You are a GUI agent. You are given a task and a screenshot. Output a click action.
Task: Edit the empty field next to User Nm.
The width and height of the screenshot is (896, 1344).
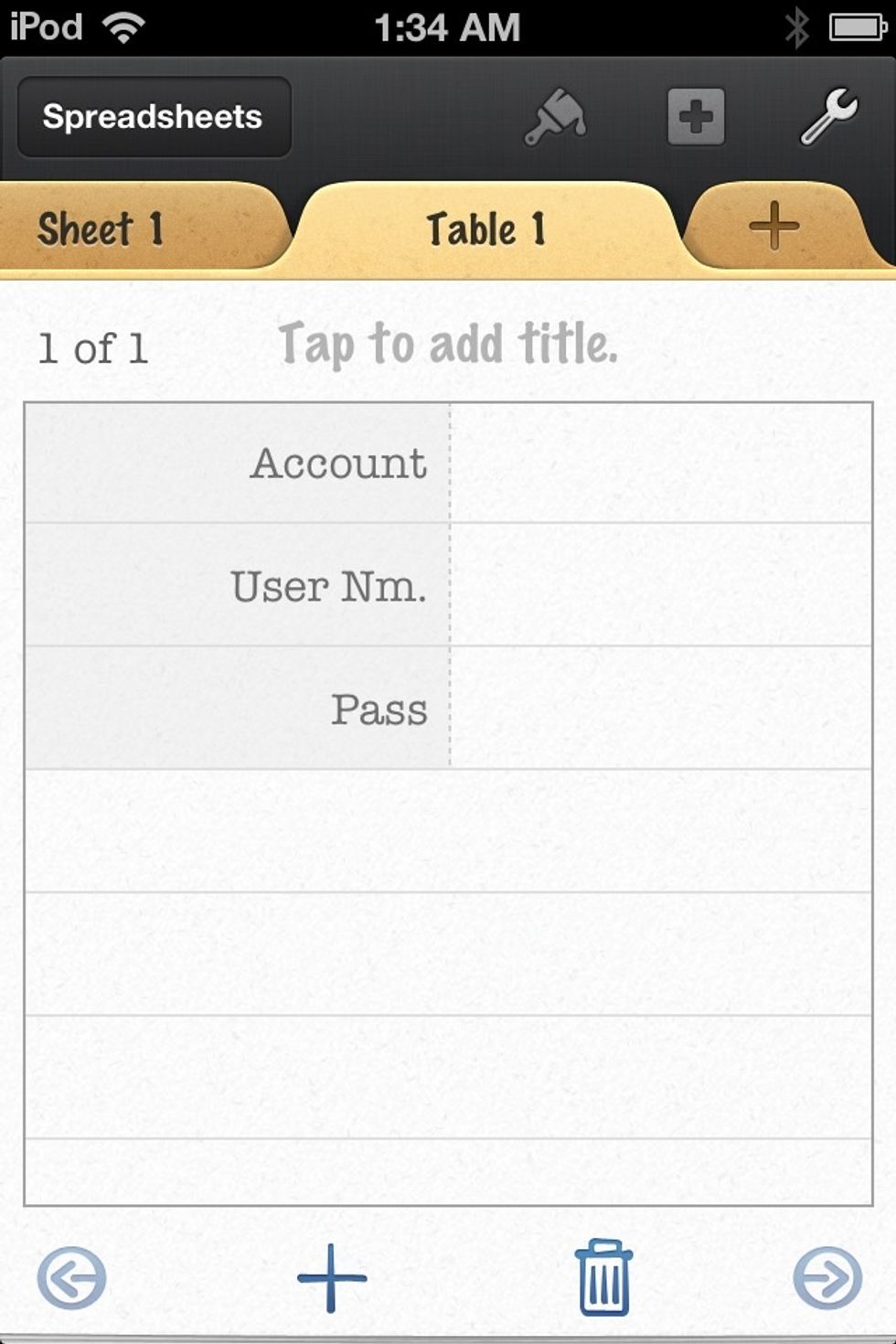click(x=661, y=585)
